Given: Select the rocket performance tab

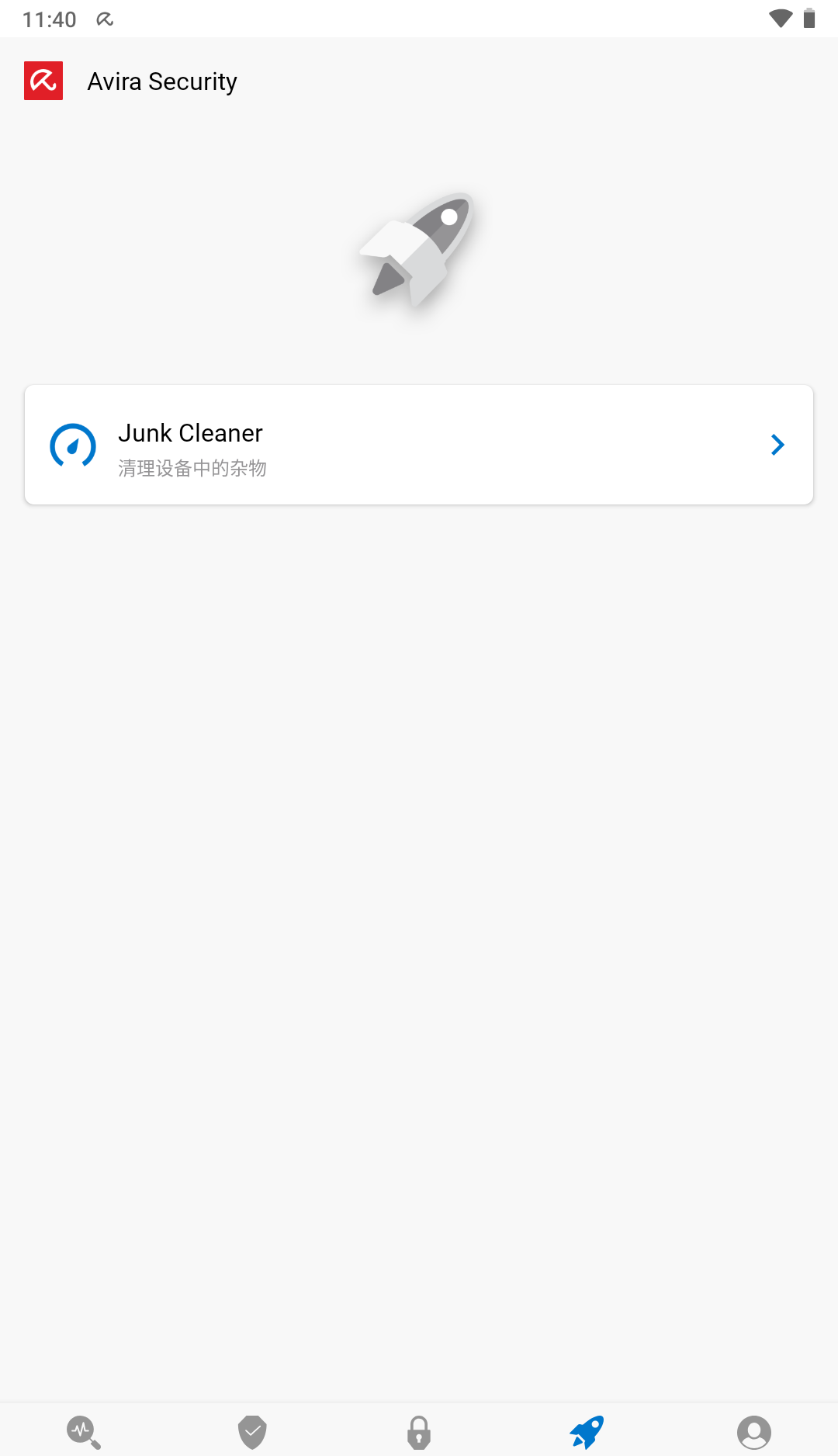Looking at the screenshot, I should [587, 1432].
